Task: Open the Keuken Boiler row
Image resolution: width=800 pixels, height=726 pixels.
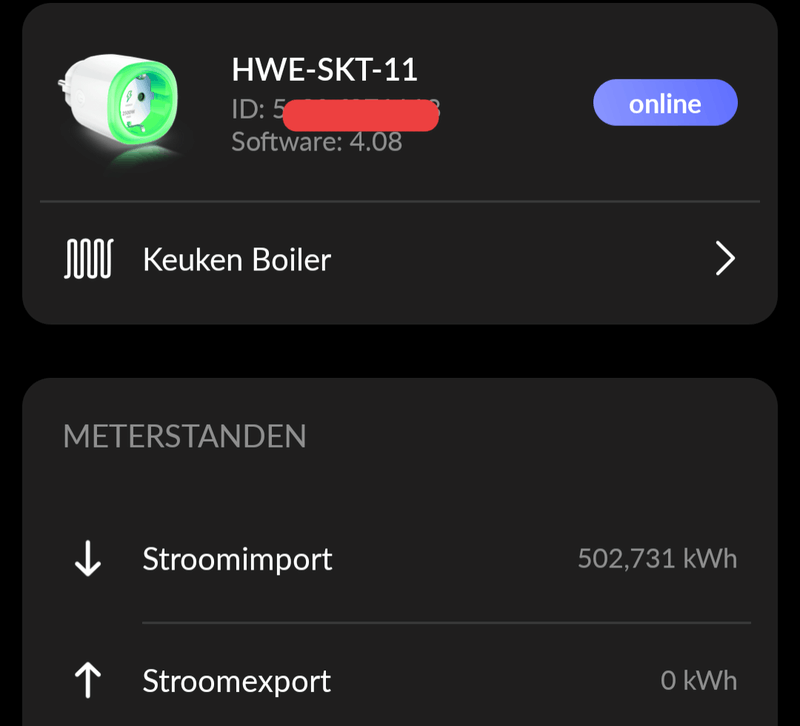Action: coord(399,260)
